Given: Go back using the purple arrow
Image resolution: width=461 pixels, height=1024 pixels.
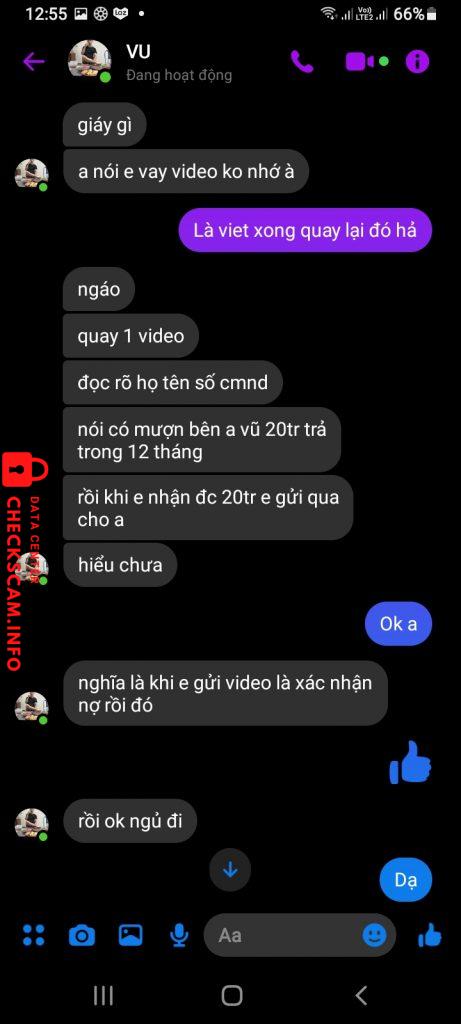Looking at the screenshot, I should click(33, 62).
